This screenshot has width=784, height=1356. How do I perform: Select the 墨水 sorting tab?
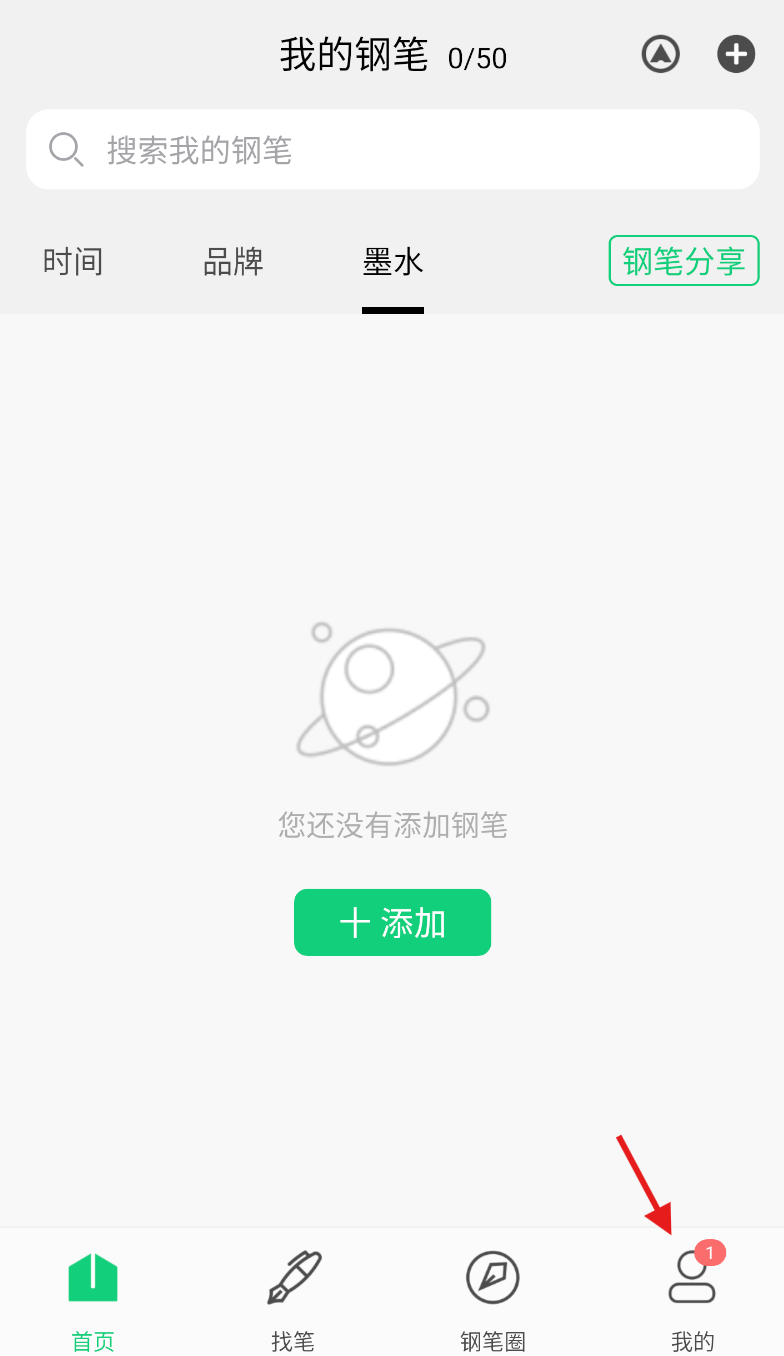[392, 260]
